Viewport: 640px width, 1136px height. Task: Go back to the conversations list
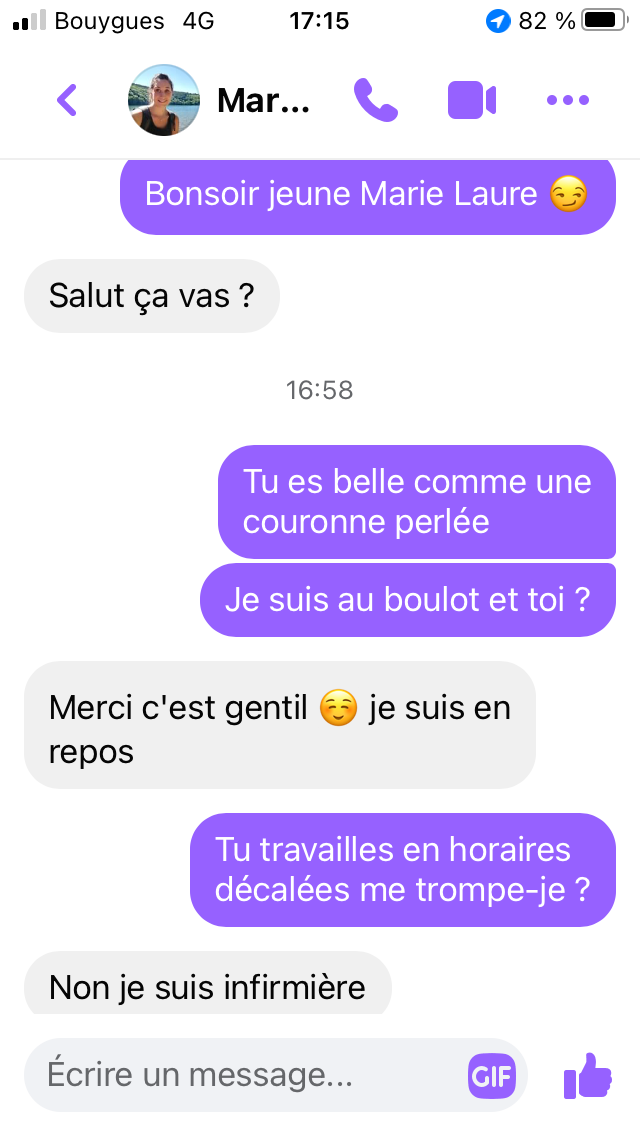(67, 100)
